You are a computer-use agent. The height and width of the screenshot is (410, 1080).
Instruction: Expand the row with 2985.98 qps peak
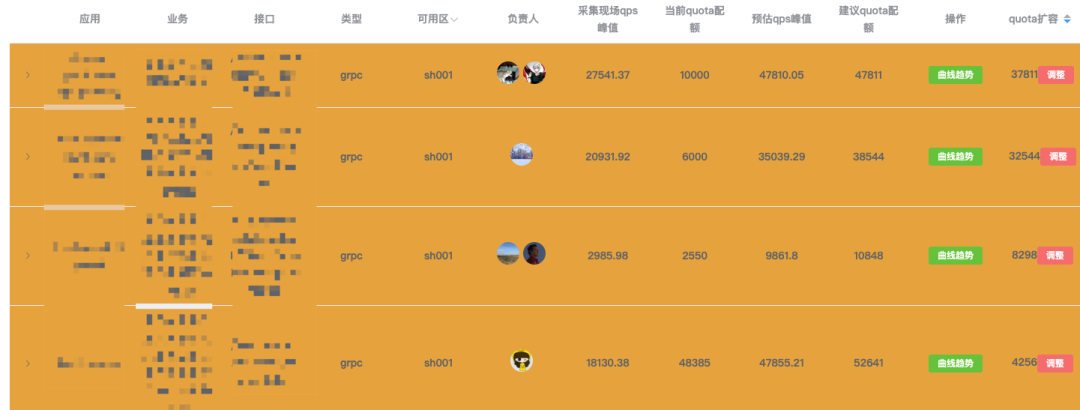pyautogui.click(x=27, y=256)
